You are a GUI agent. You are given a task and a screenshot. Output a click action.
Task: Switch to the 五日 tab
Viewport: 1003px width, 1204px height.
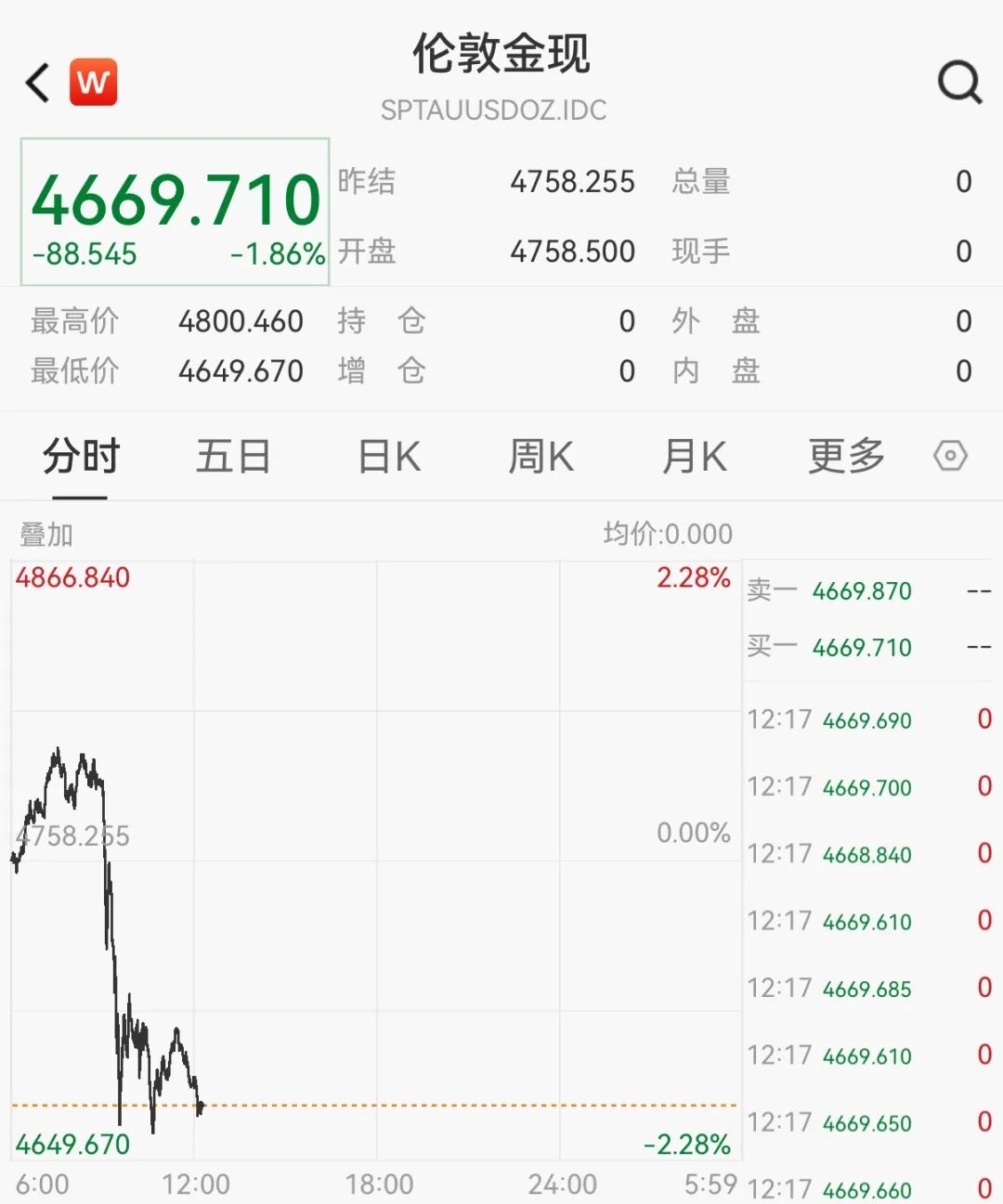tap(233, 457)
